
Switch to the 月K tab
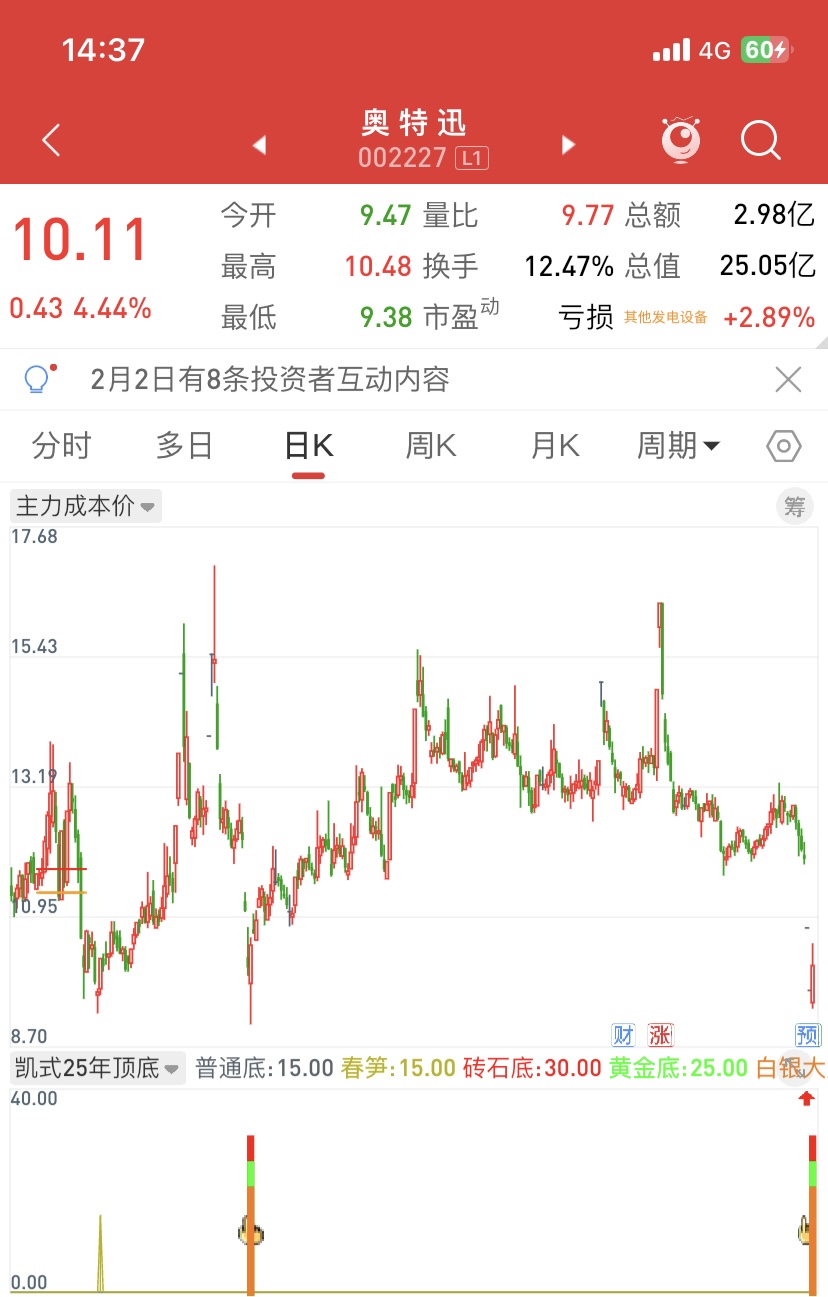point(555,446)
